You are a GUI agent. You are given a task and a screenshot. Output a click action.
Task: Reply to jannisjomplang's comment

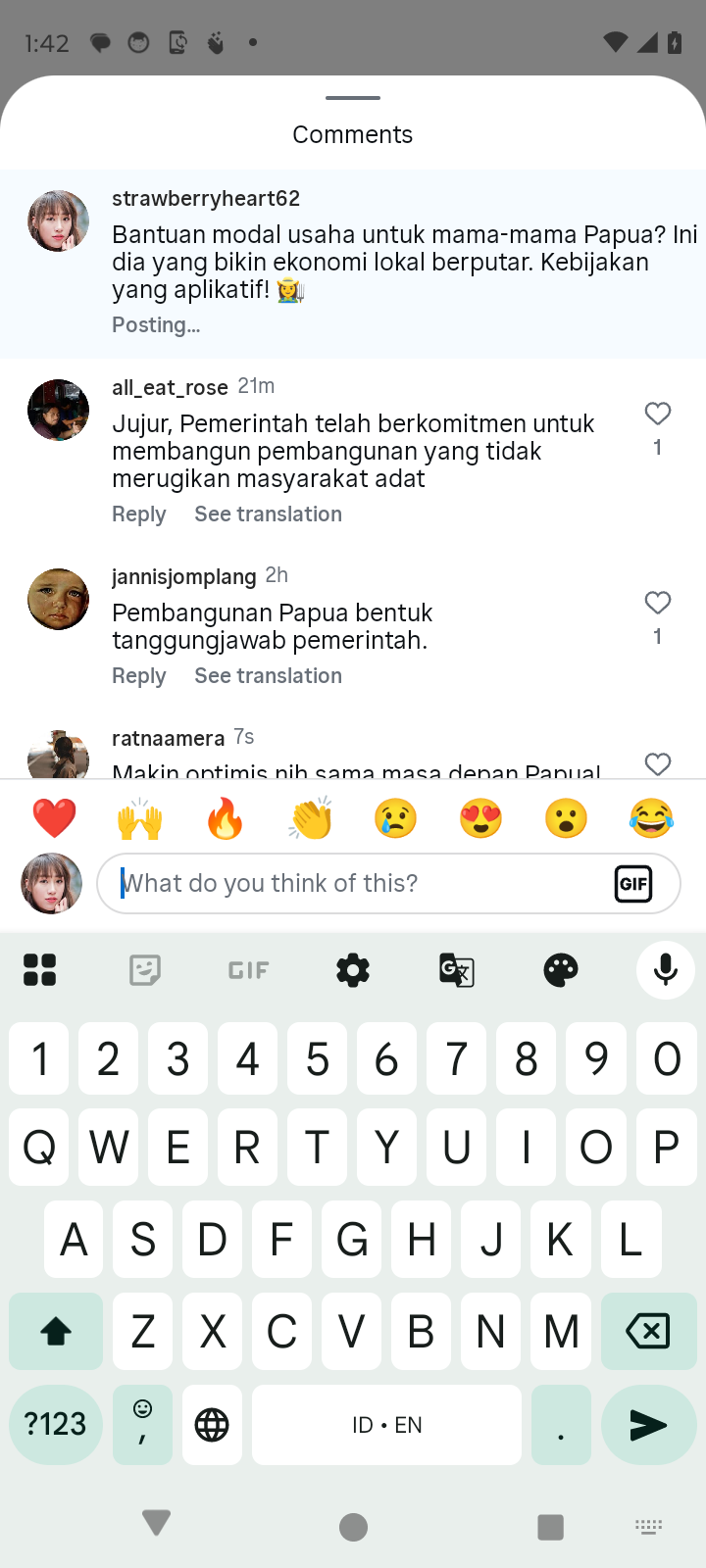click(138, 676)
